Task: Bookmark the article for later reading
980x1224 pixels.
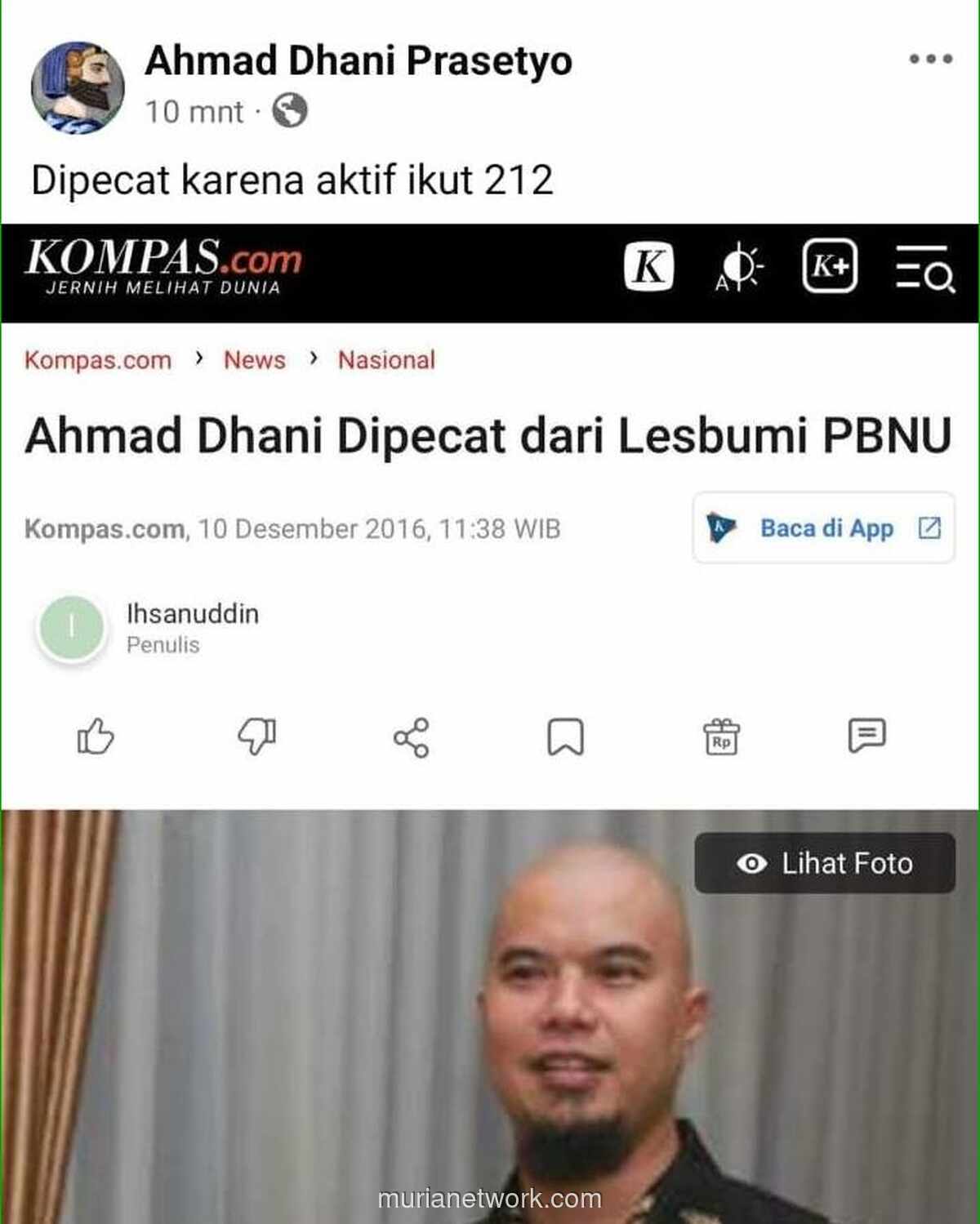Action: pos(568,736)
